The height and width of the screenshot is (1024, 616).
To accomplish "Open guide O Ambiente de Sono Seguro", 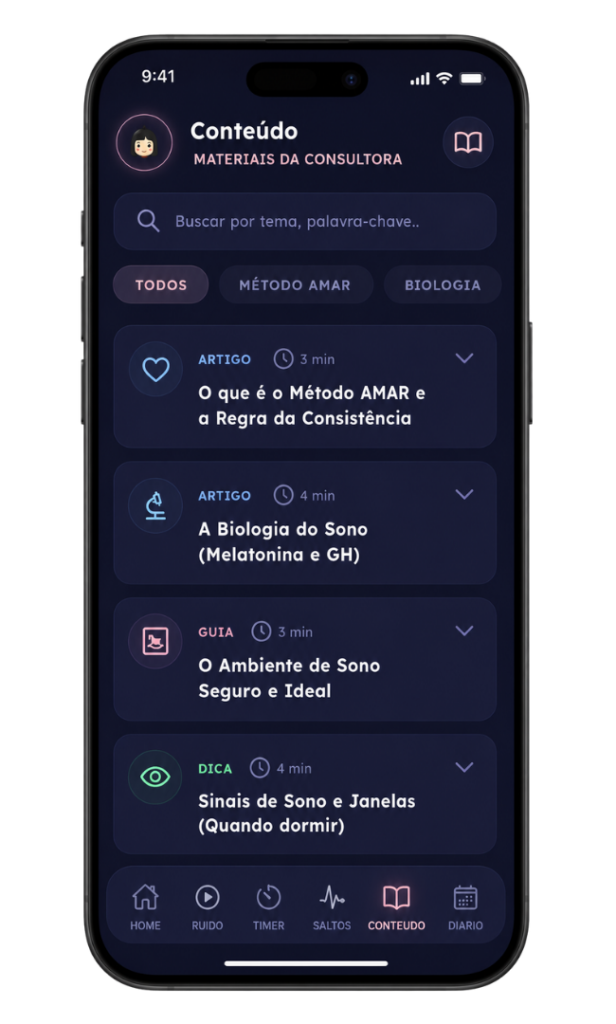I will [305, 660].
